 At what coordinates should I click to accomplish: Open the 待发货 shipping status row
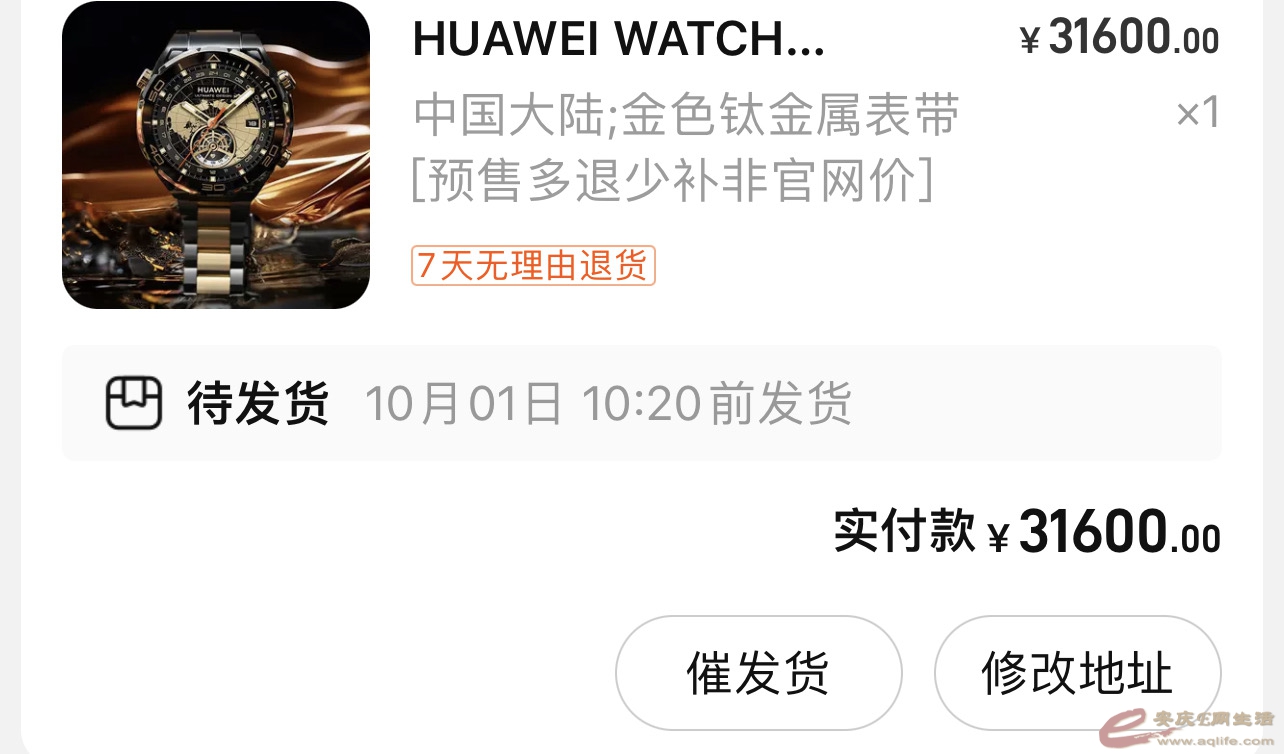click(640, 404)
